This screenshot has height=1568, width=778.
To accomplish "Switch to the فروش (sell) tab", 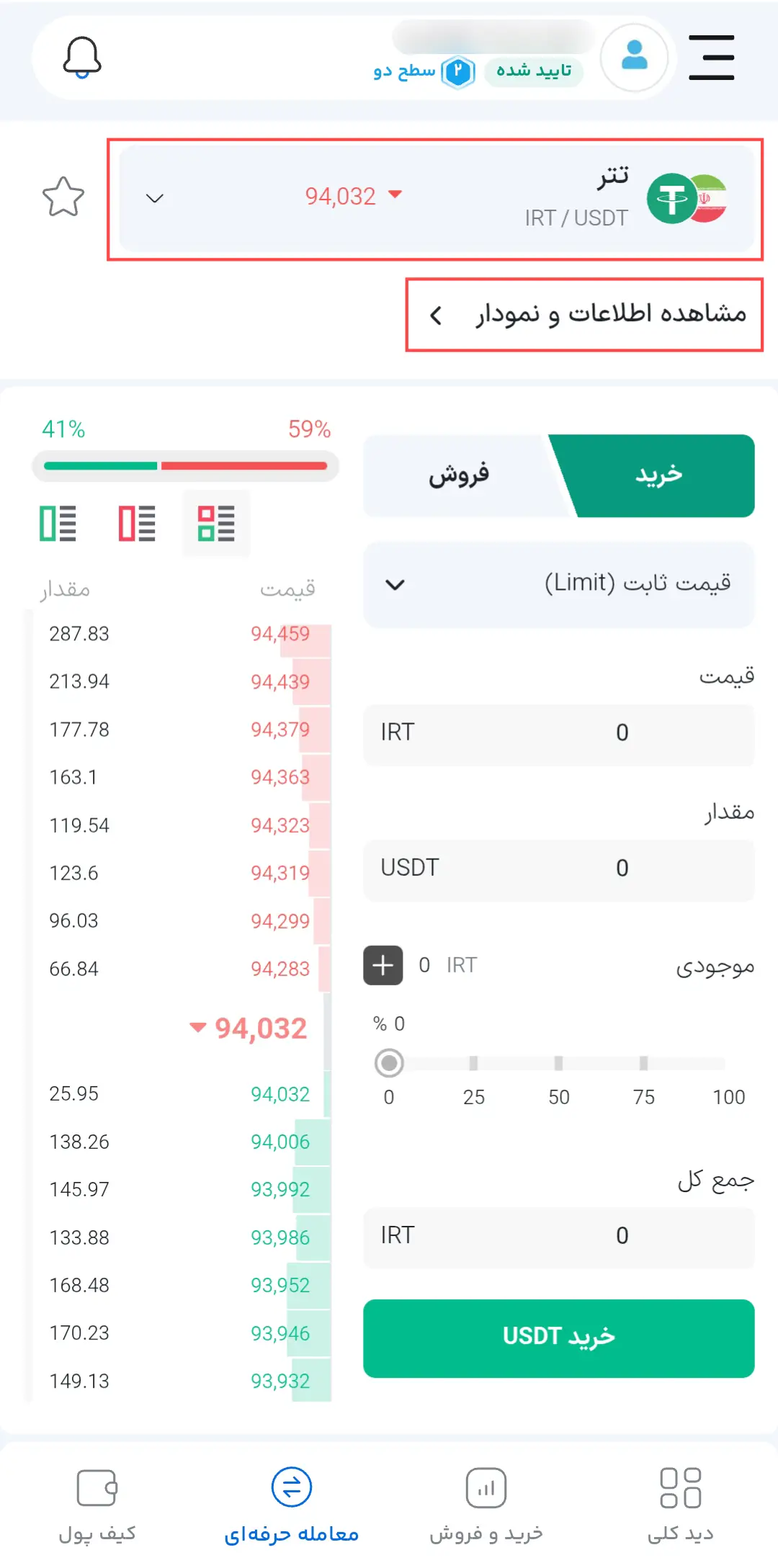I will pos(459,475).
